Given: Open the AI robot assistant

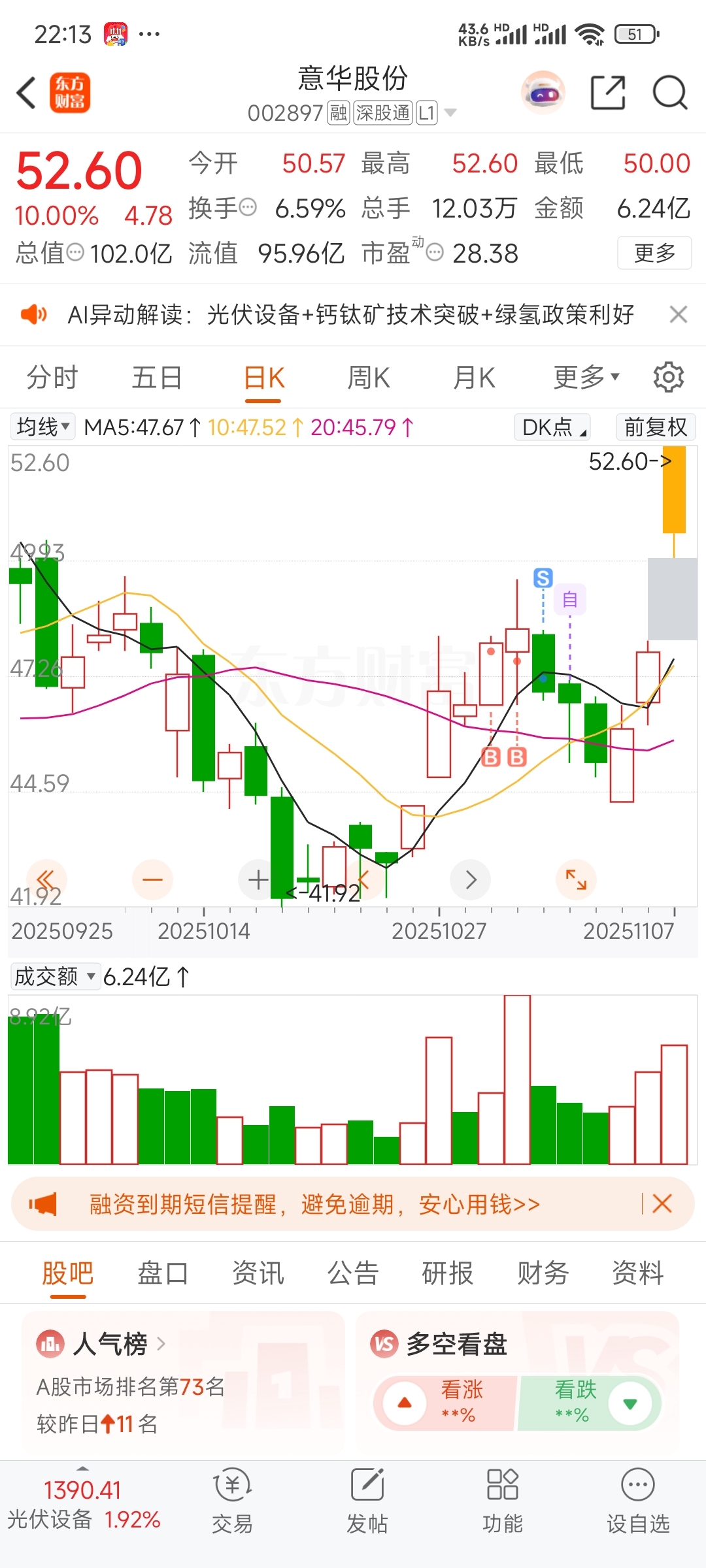Looking at the screenshot, I should point(543,93).
